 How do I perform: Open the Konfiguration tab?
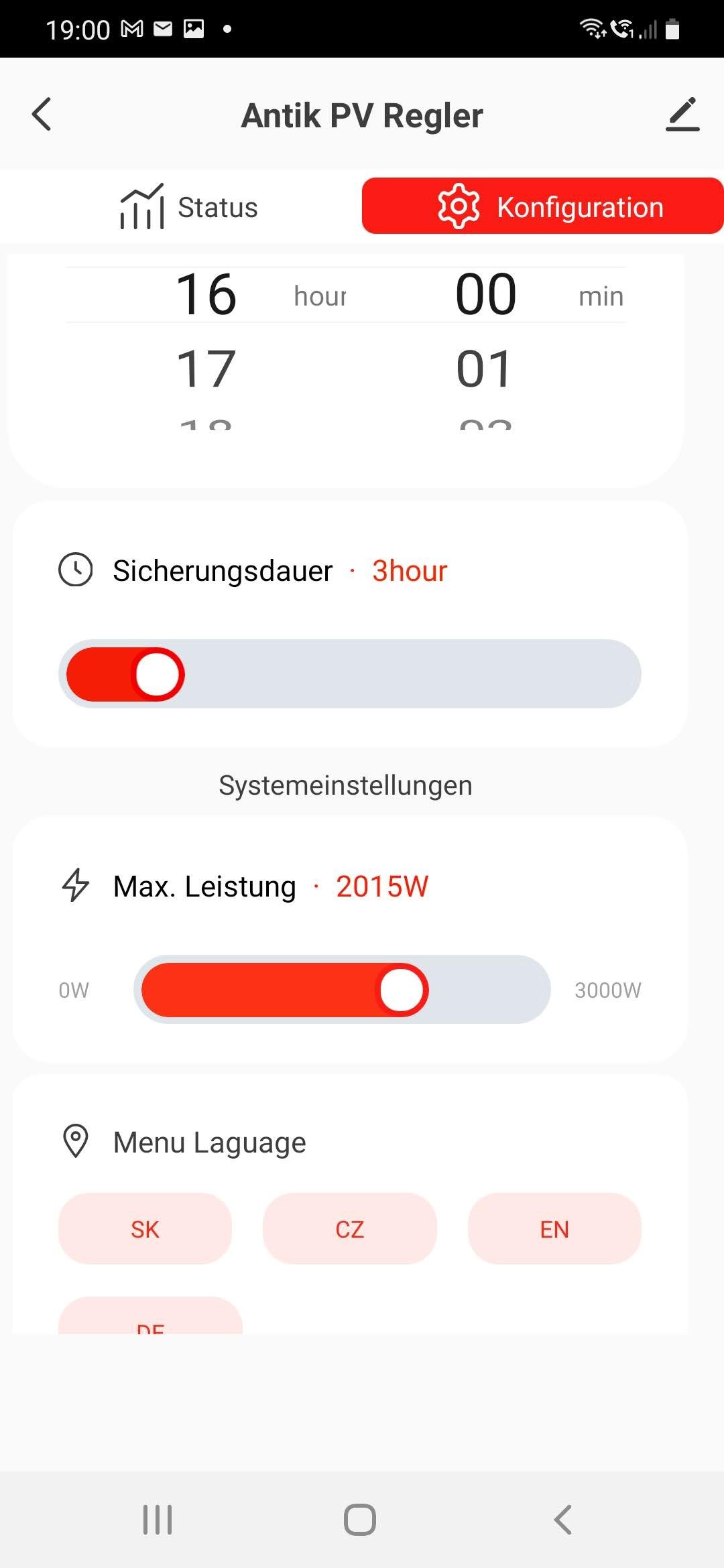coord(542,206)
